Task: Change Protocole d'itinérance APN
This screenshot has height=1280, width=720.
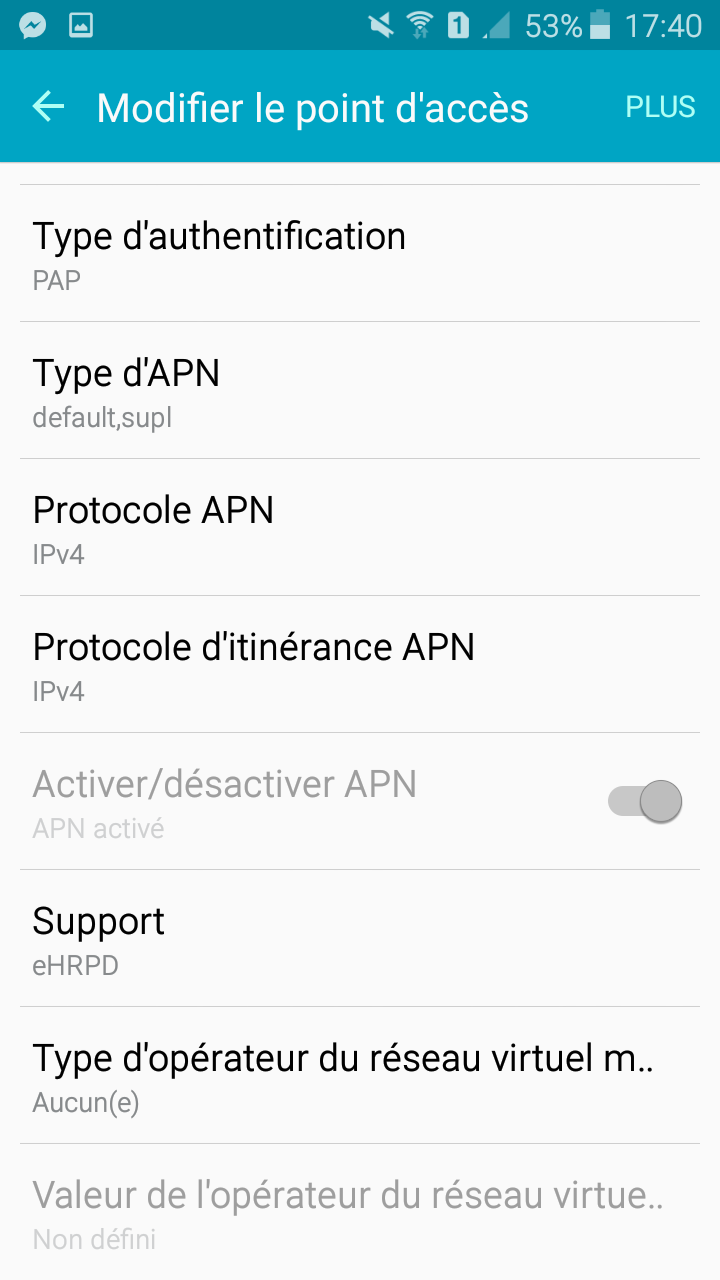Action: coord(360,665)
